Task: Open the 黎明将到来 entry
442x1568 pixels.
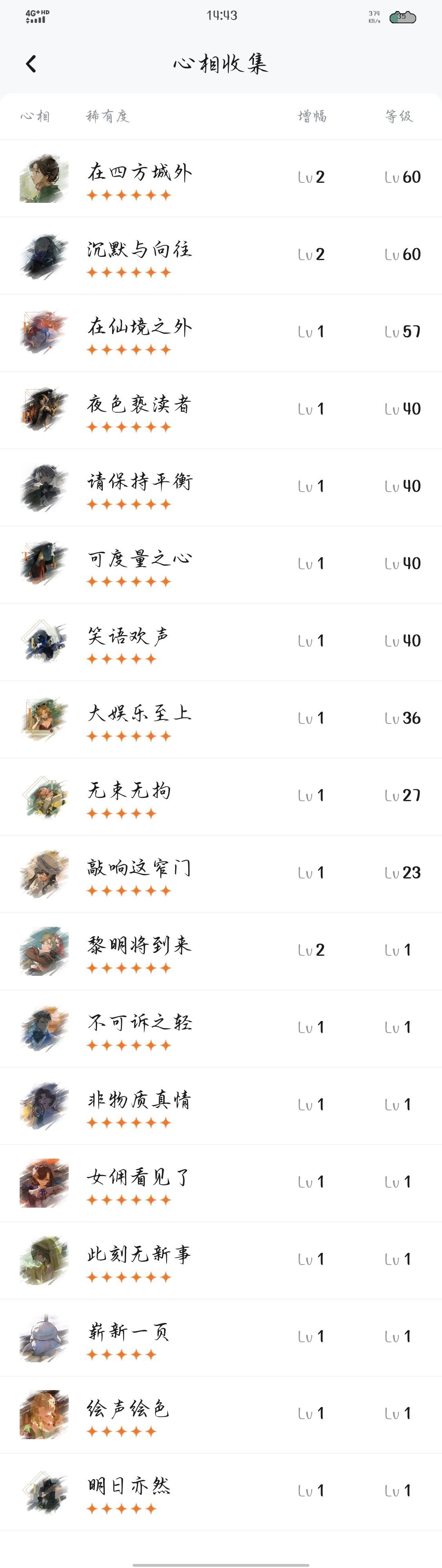Action: tap(221, 951)
